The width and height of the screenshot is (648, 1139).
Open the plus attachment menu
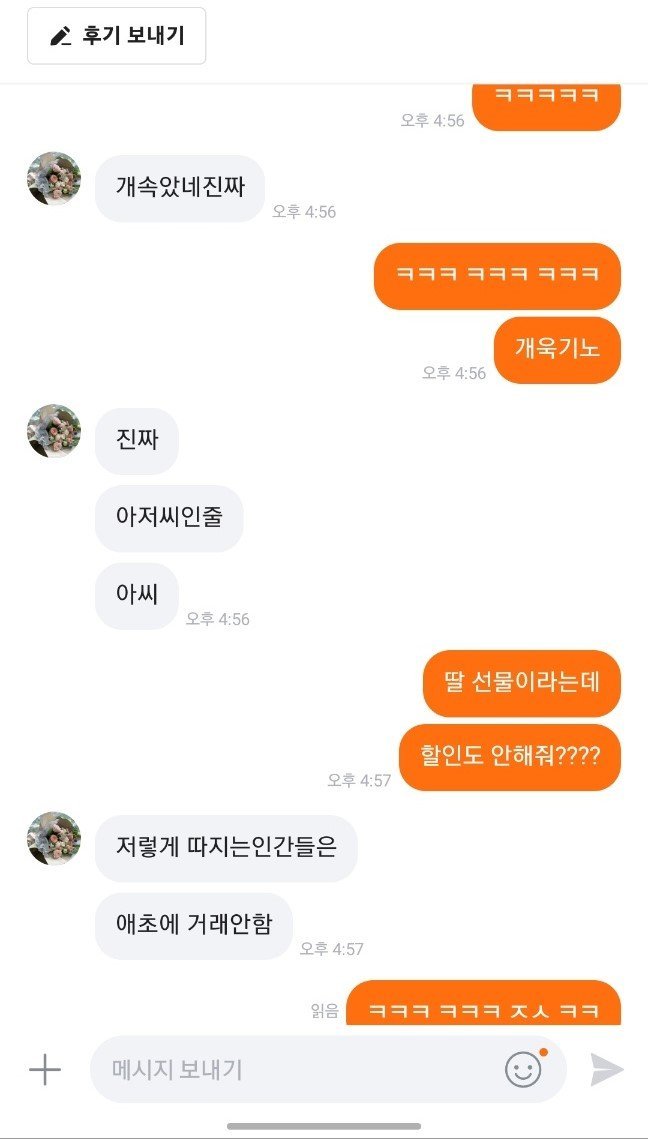44,1070
